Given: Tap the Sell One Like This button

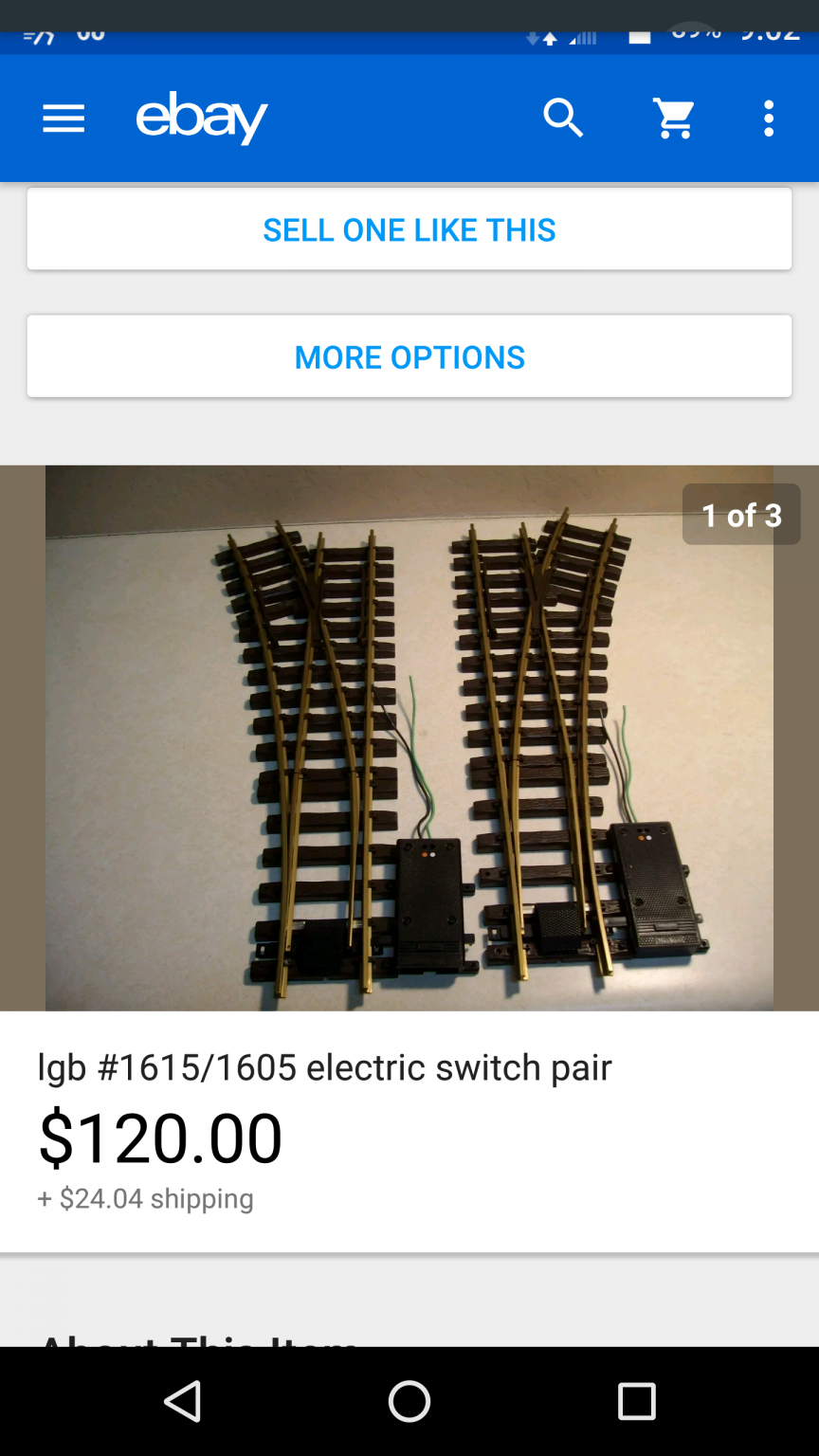Looking at the screenshot, I should pyautogui.click(x=409, y=229).
